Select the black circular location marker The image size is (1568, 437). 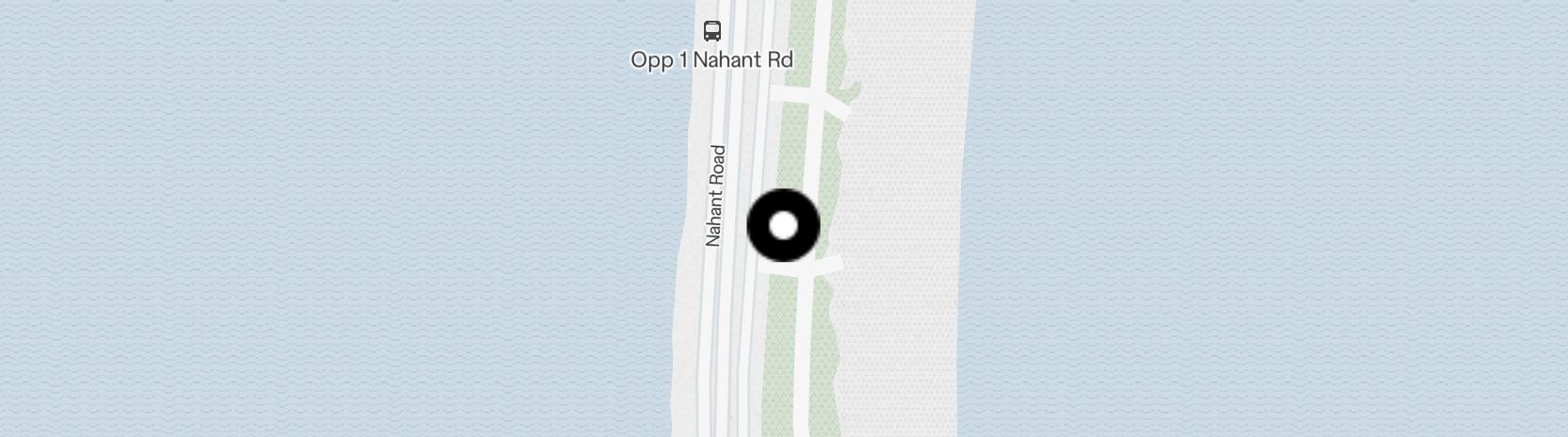(783, 226)
